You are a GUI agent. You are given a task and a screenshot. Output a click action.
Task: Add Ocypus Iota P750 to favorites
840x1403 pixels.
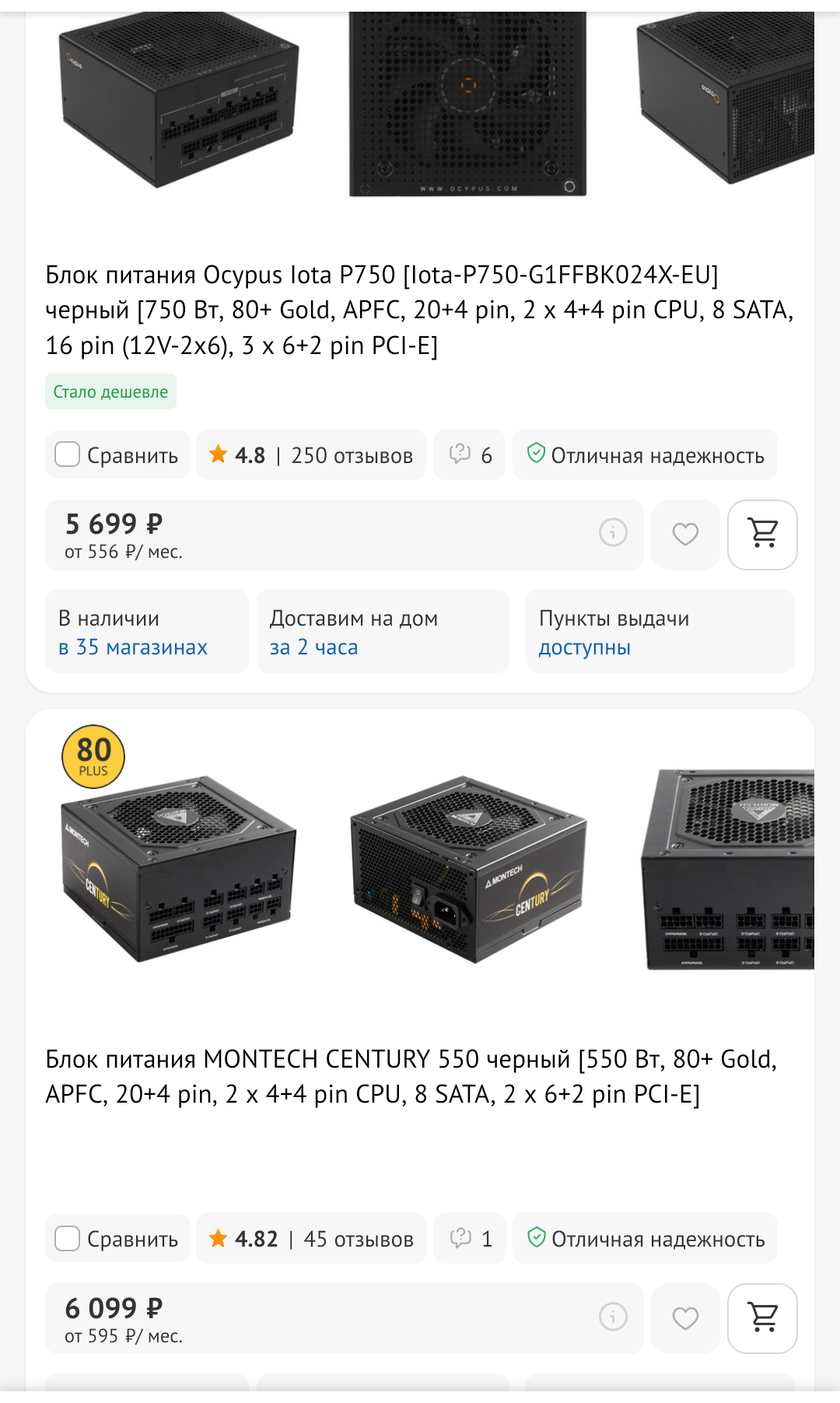[x=685, y=535]
